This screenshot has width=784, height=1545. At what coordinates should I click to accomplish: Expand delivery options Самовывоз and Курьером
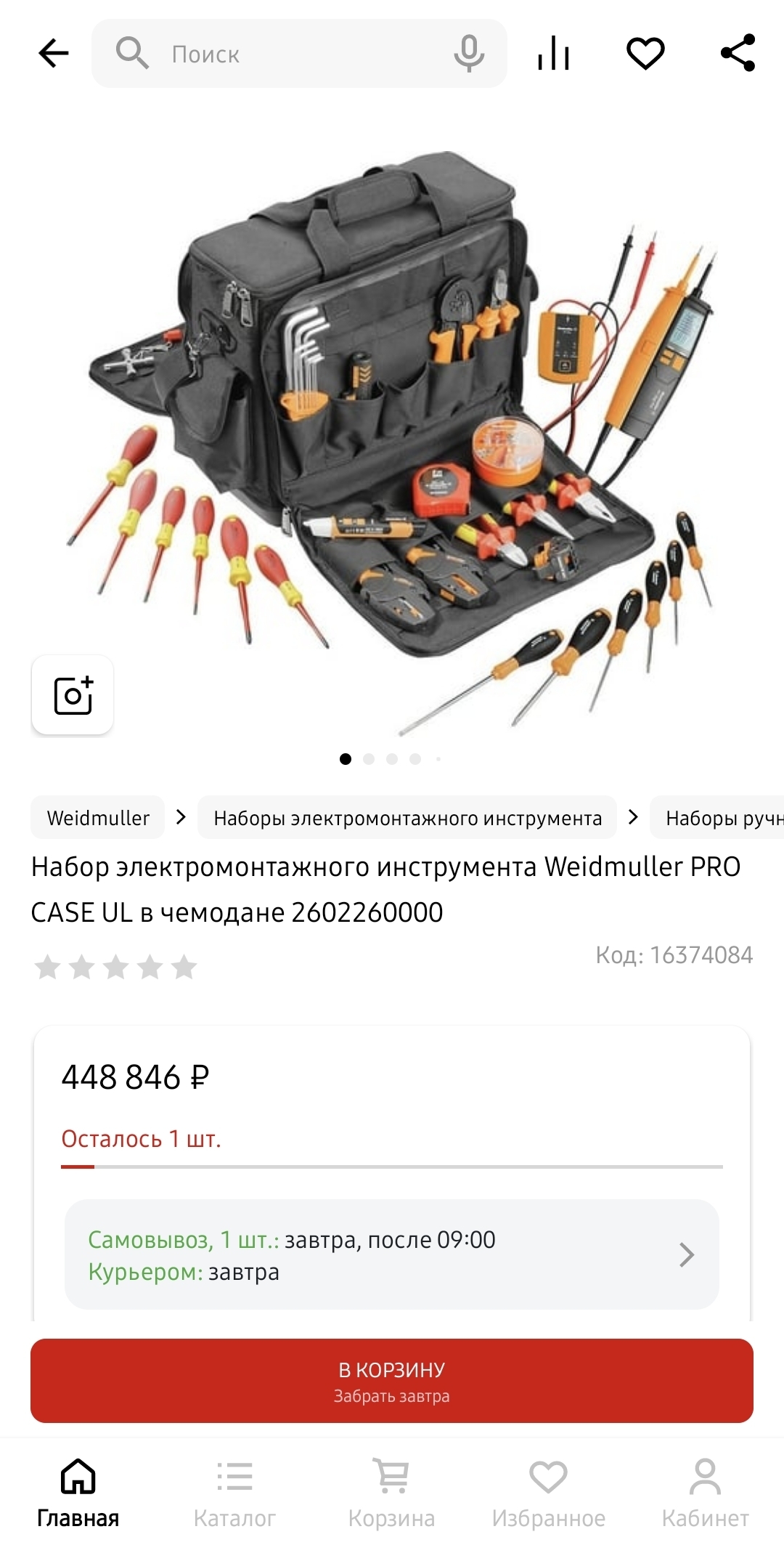point(392,1254)
